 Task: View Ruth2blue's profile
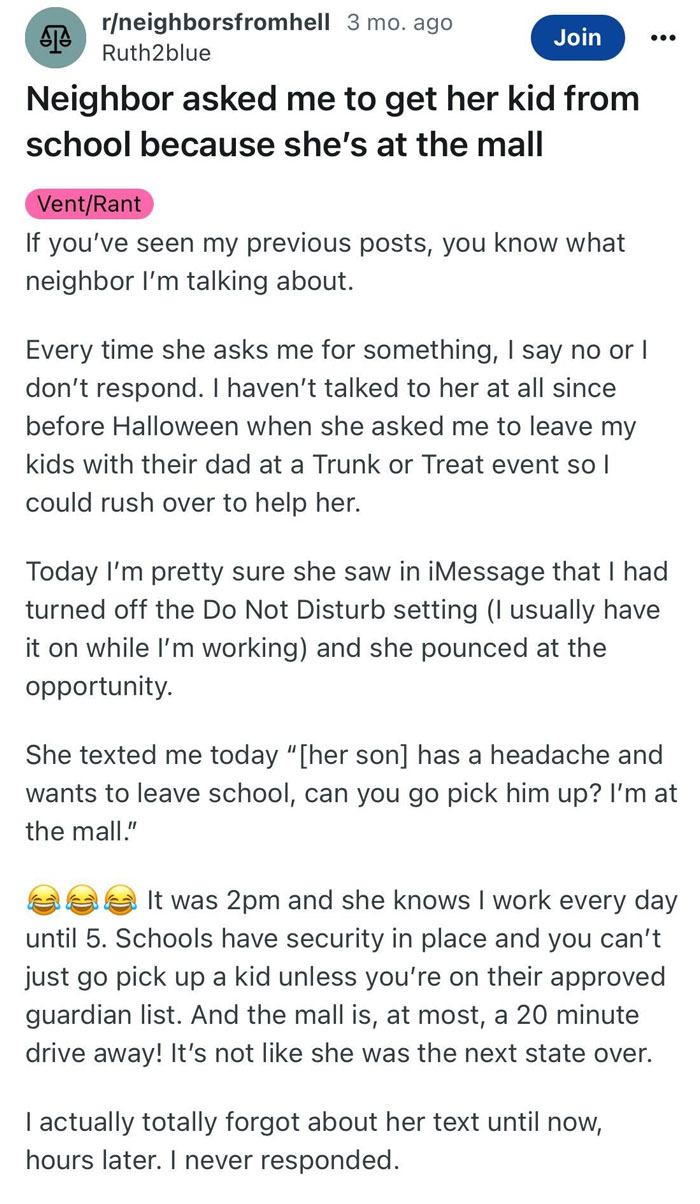(157, 53)
